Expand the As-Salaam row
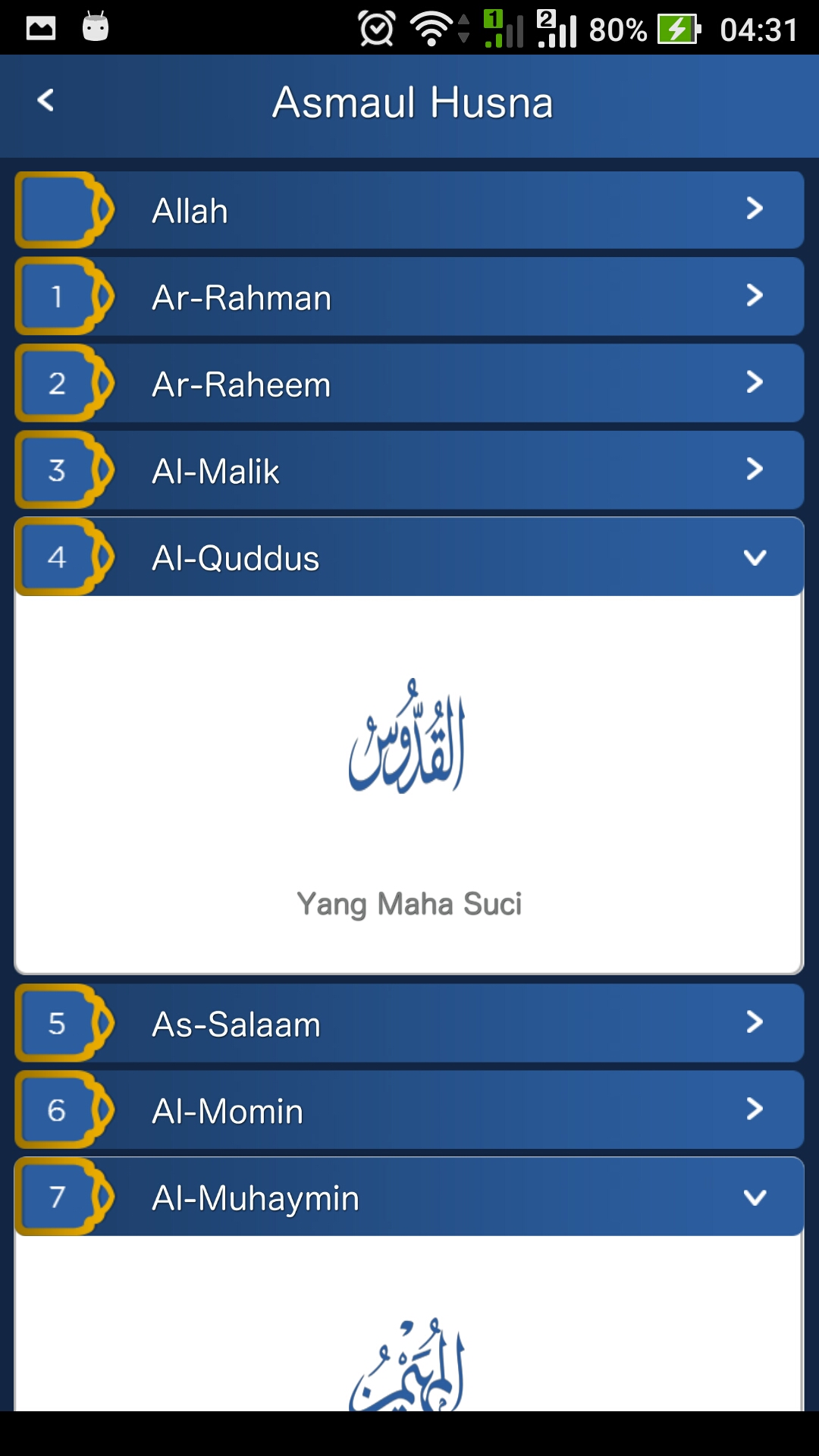The width and height of the screenshot is (819, 1456). (409, 1023)
